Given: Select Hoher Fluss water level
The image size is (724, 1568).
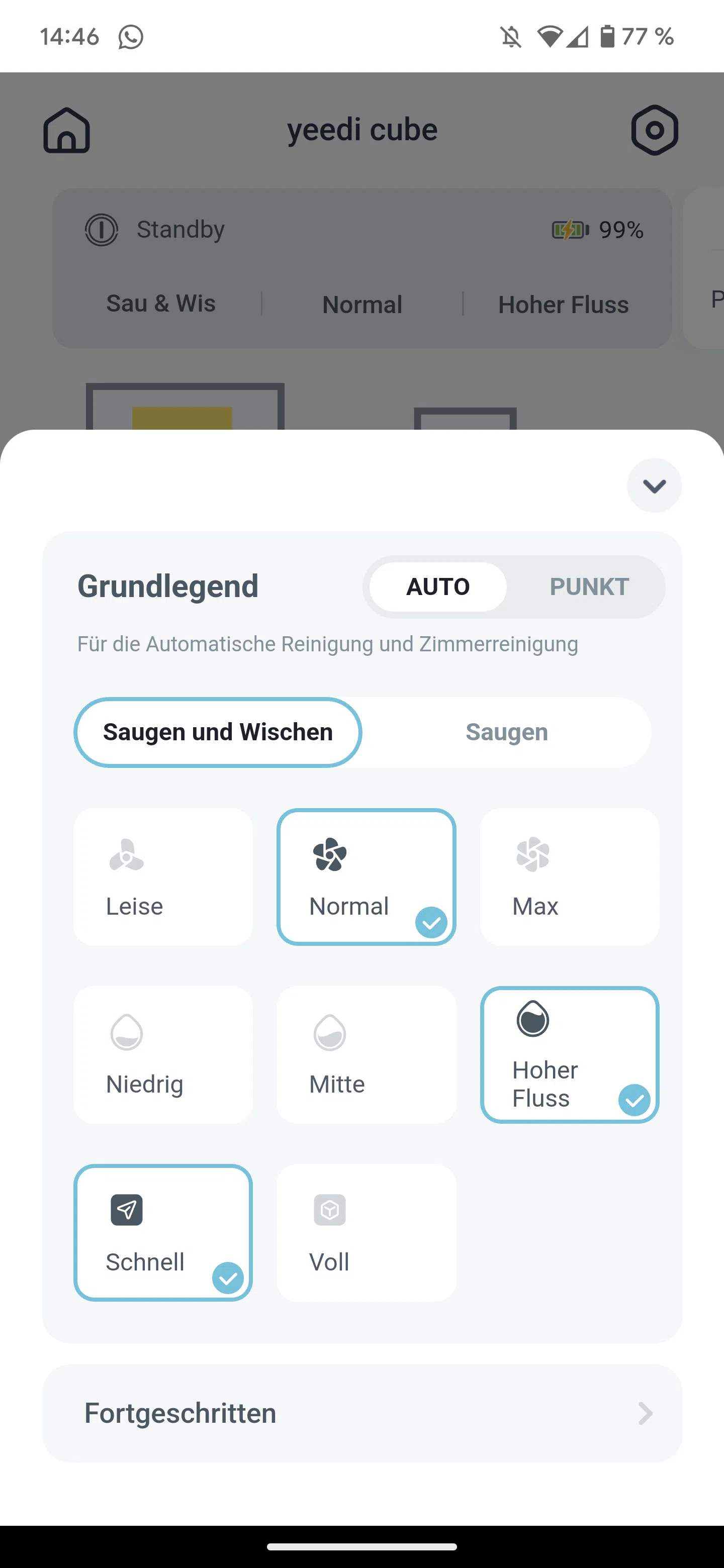Looking at the screenshot, I should coord(569,1054).
